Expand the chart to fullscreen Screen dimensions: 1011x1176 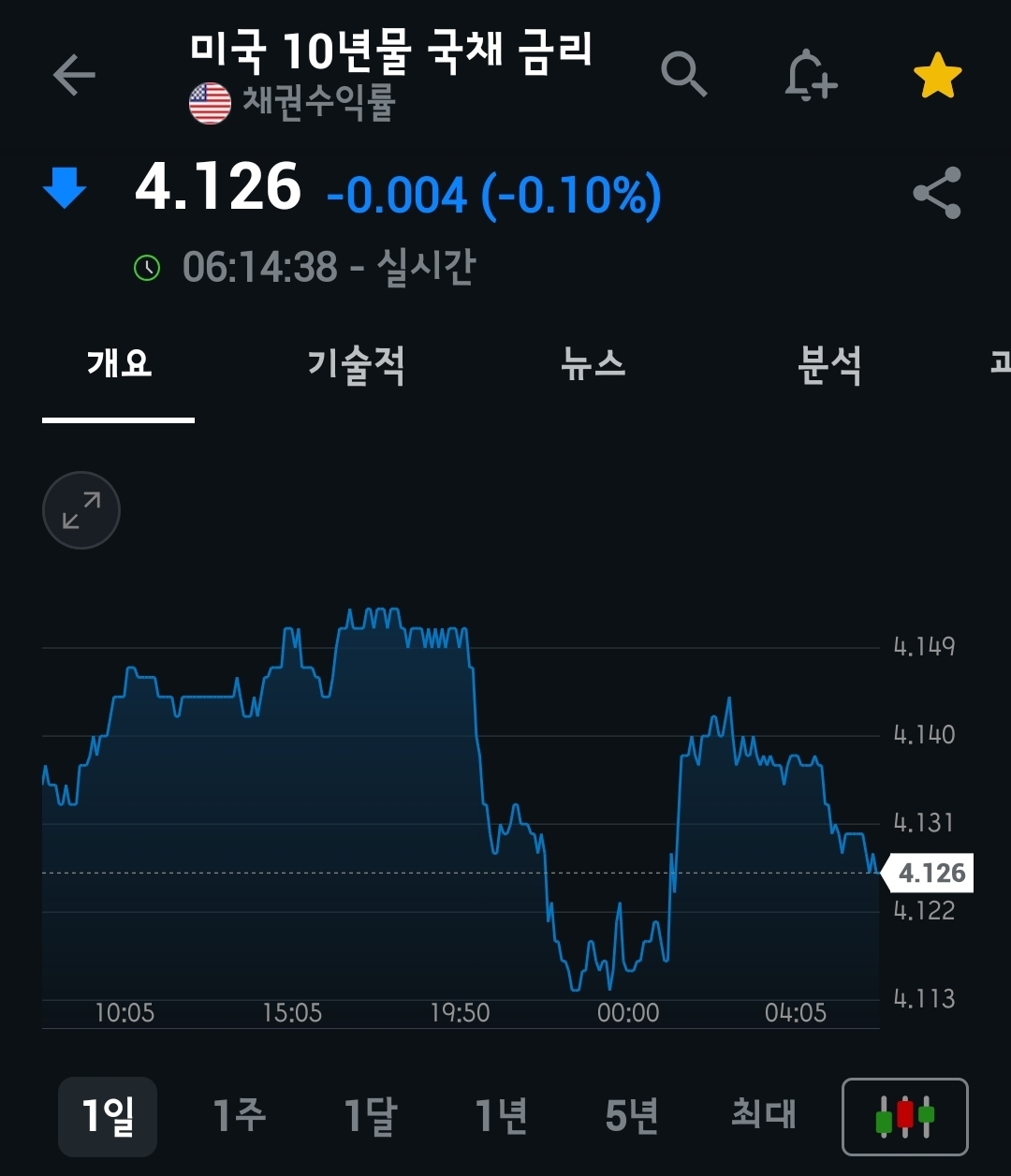(x=81, y=510)
